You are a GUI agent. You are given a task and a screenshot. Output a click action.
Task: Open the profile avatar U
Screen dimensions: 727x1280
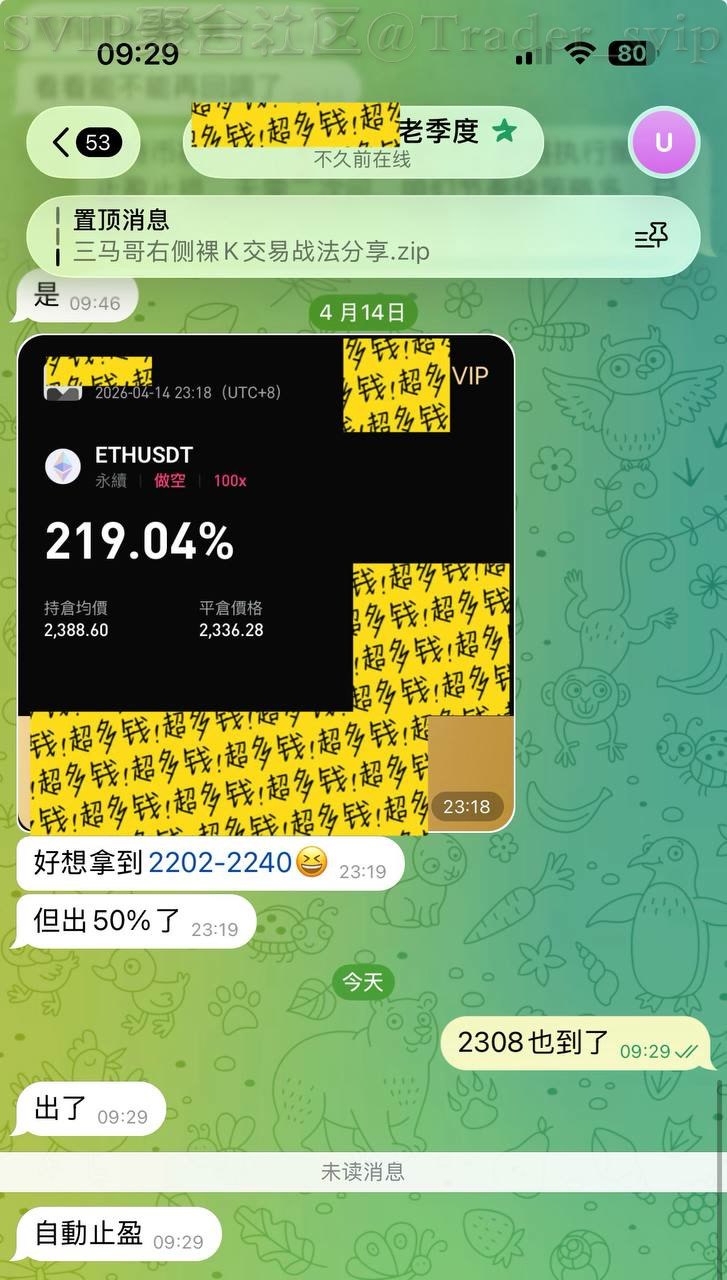tap(663, 142)
